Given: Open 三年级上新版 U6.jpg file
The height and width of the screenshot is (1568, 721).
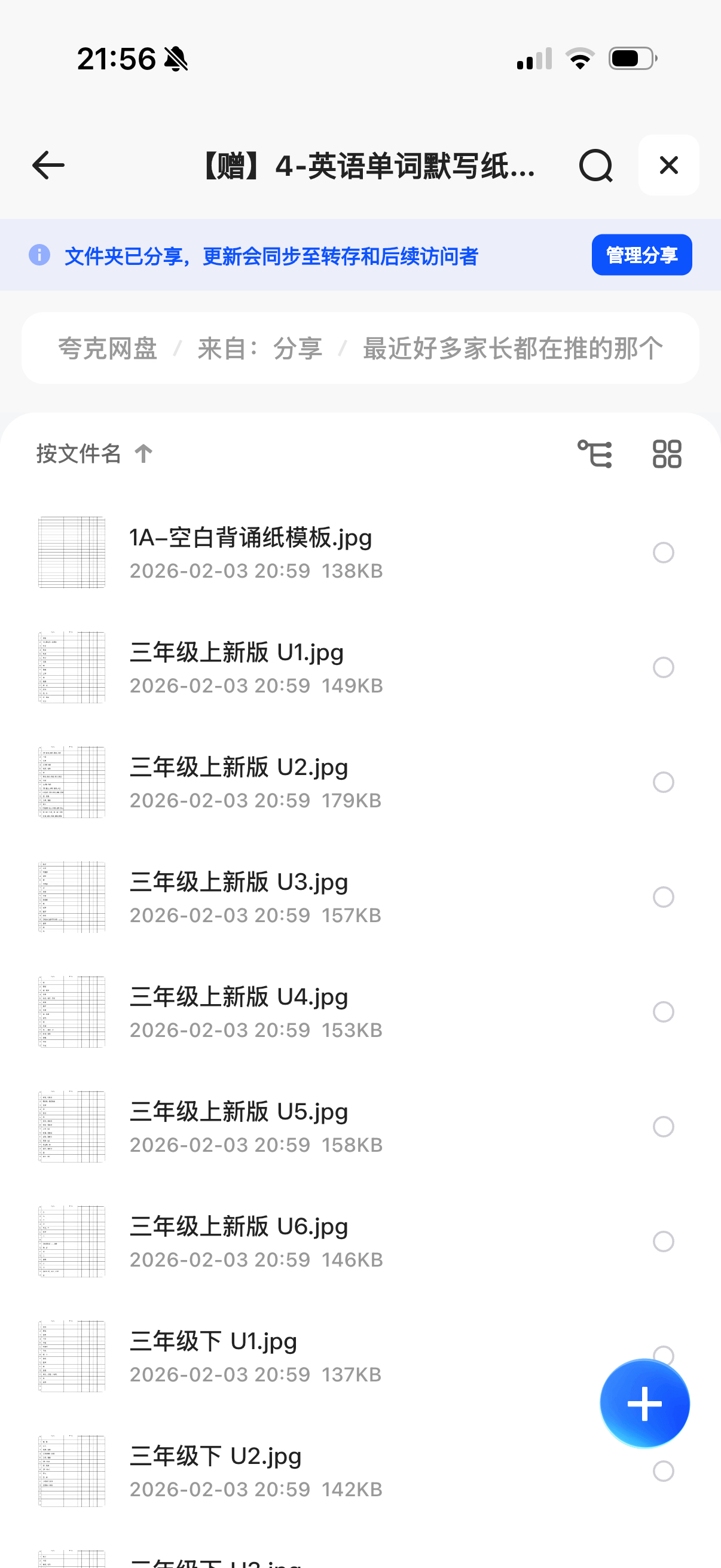Looking at the screenshot, I should (x=239, y=1227).
